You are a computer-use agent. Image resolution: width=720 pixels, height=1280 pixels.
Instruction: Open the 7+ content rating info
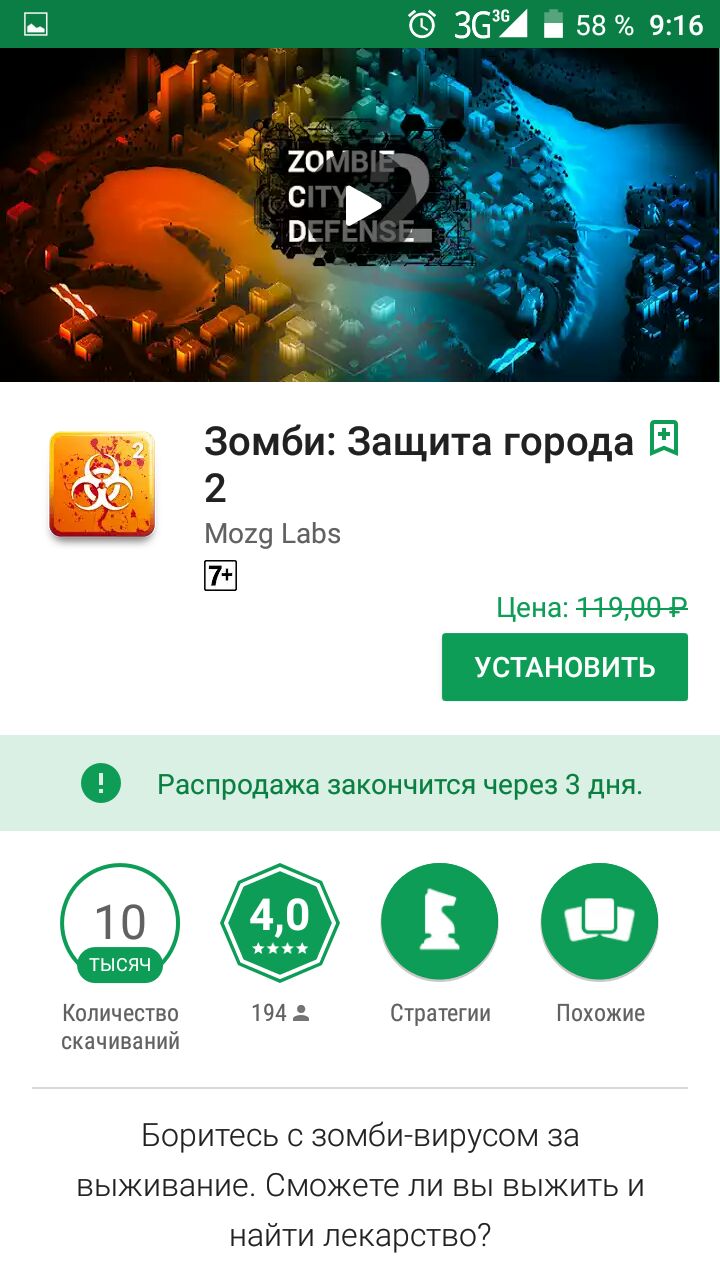[x=220, y=576]
